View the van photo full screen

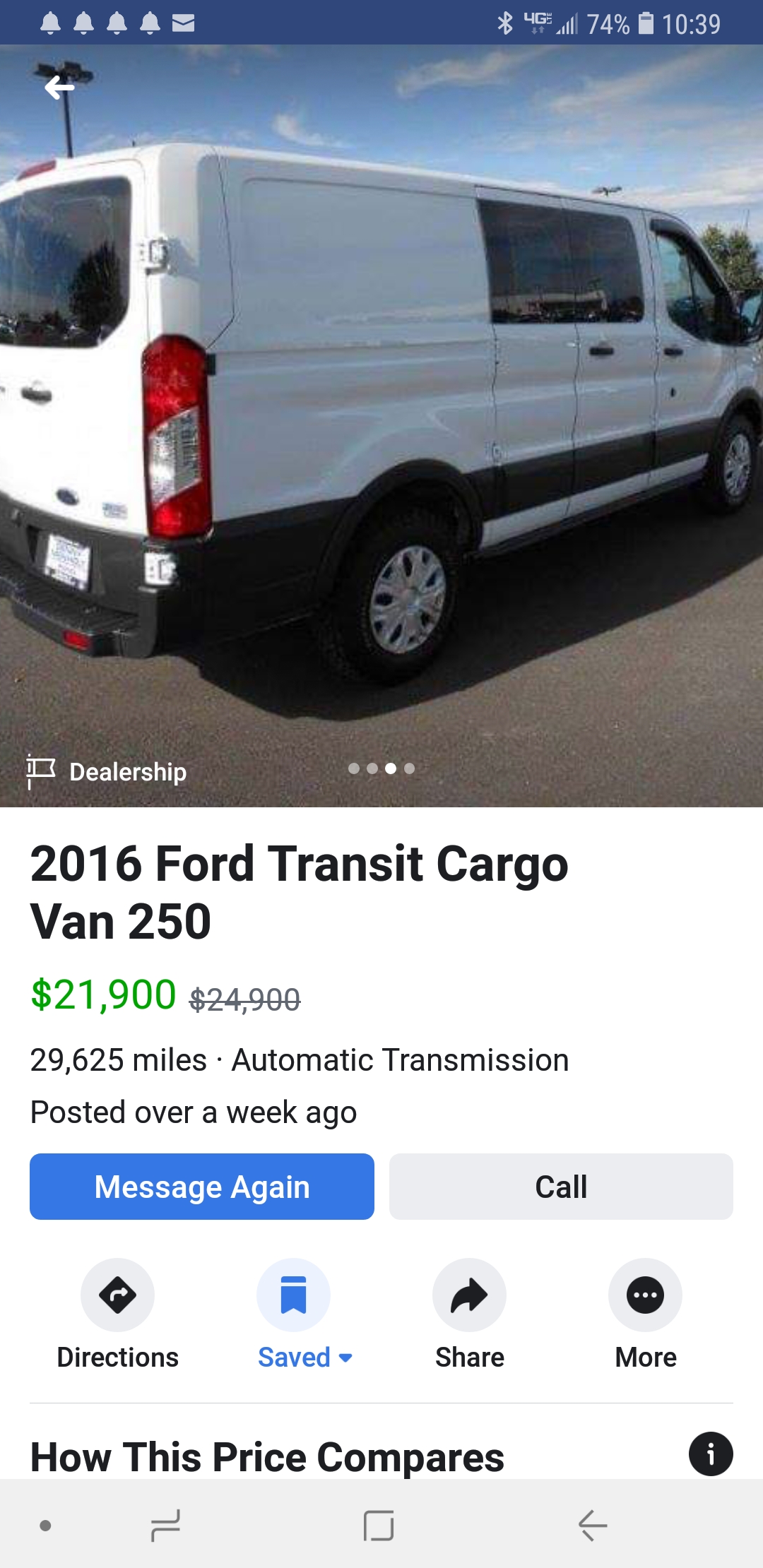[381, 424]
